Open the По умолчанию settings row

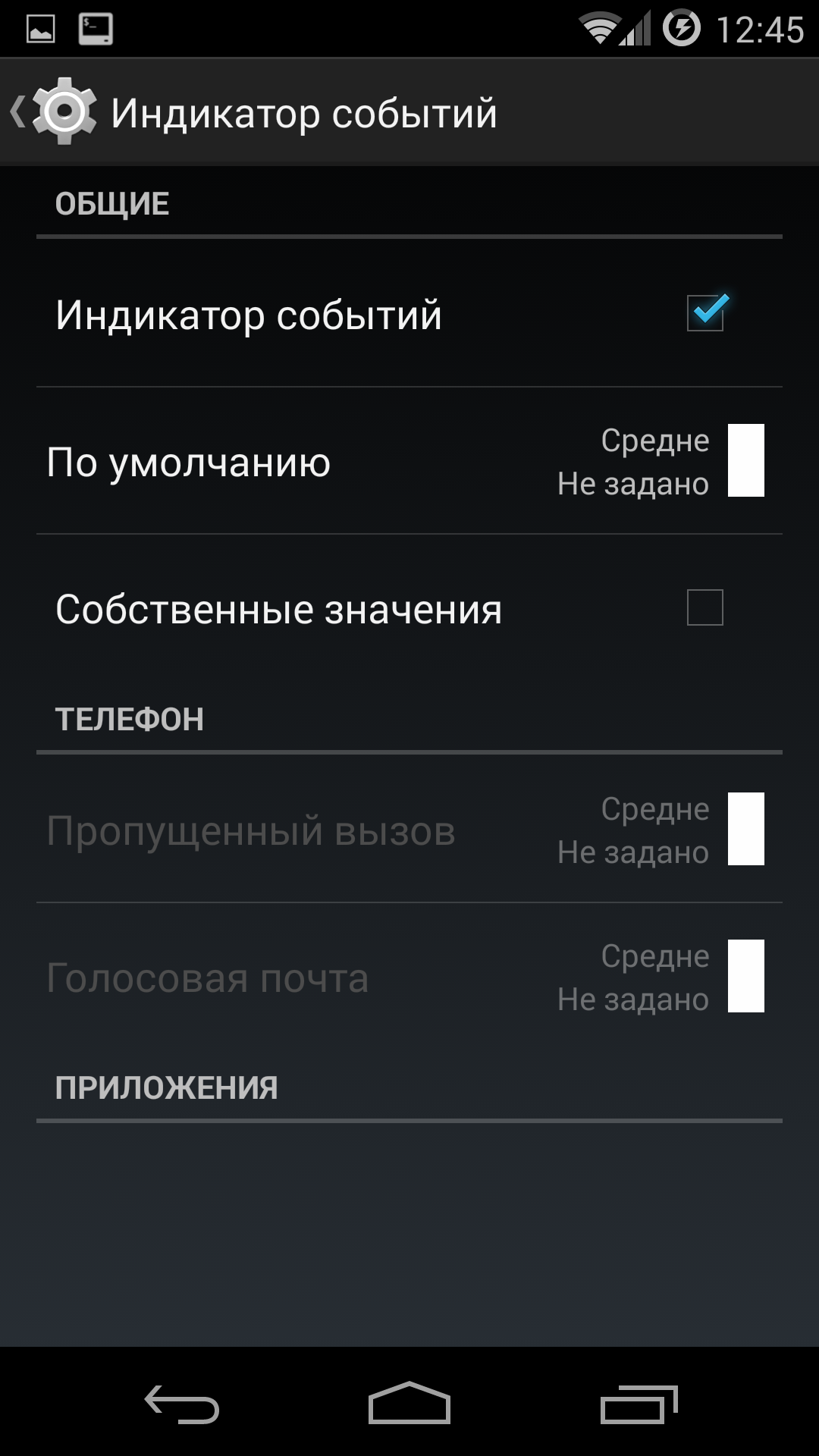pos(409,461)
